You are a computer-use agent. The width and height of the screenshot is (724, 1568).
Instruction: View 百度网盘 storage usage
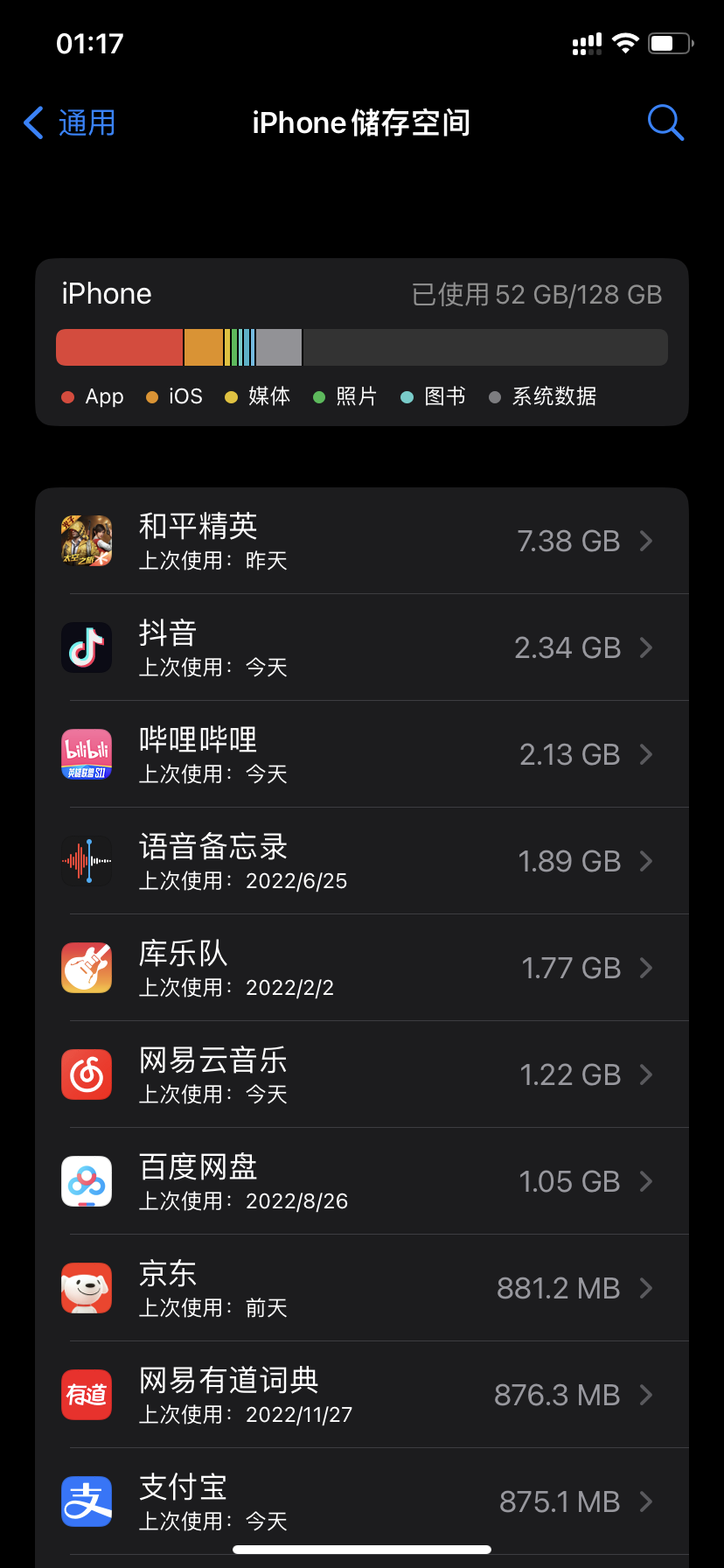coord(362,1181)
